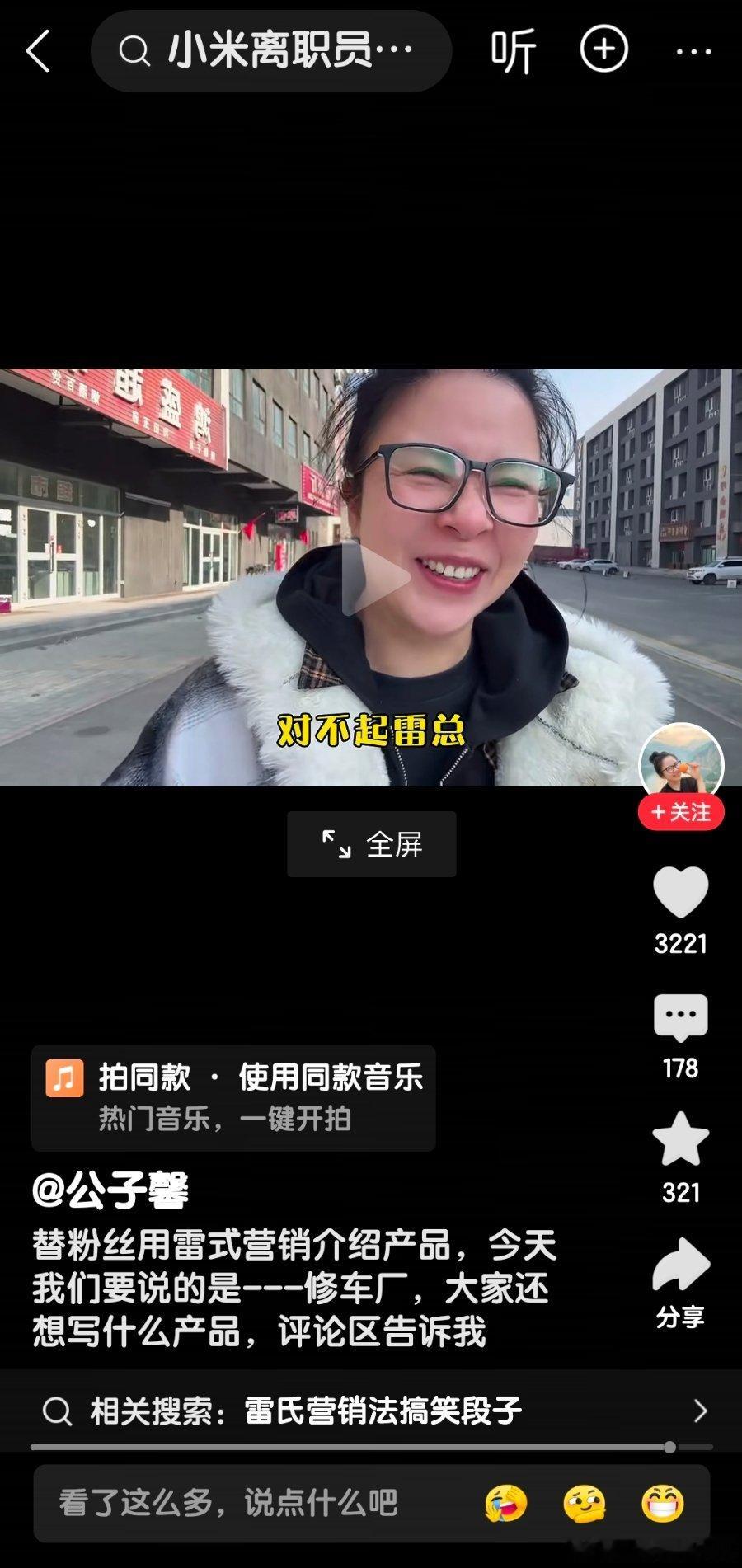Open the 听 audio listening mode
The image size is (742, 1568).
512,51
